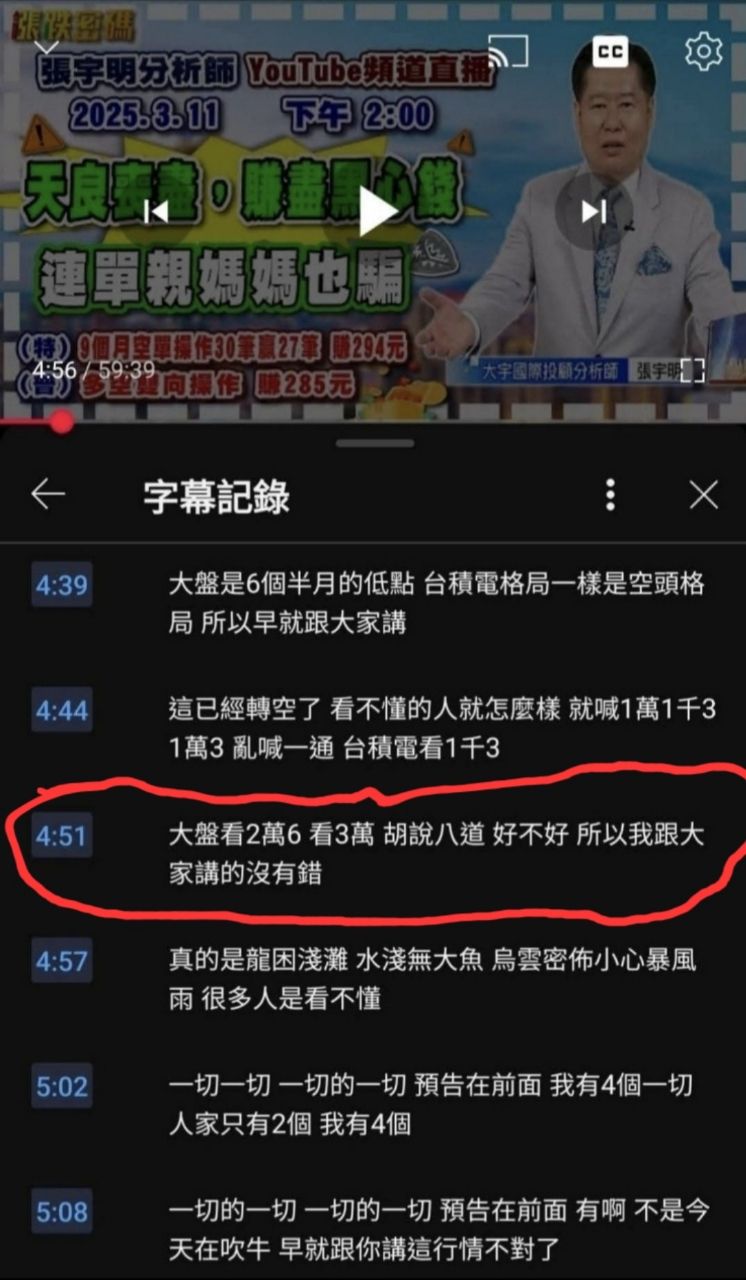Viewport: 746px width, 1280px height.
Task: Toggle closed captions
Action: point(609,51)
